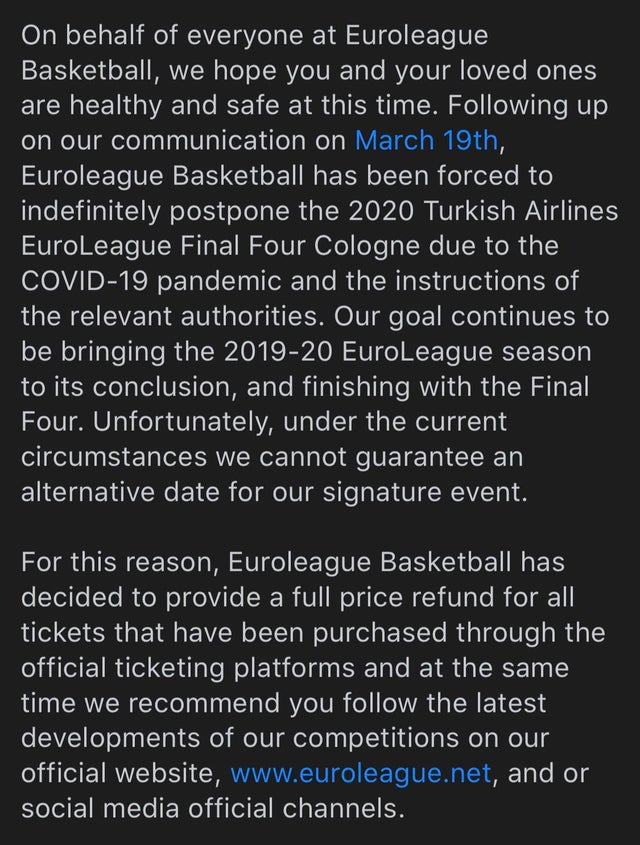Open the March 19th date link
Screen dimensions: 640x845
(x=425, y=139)
